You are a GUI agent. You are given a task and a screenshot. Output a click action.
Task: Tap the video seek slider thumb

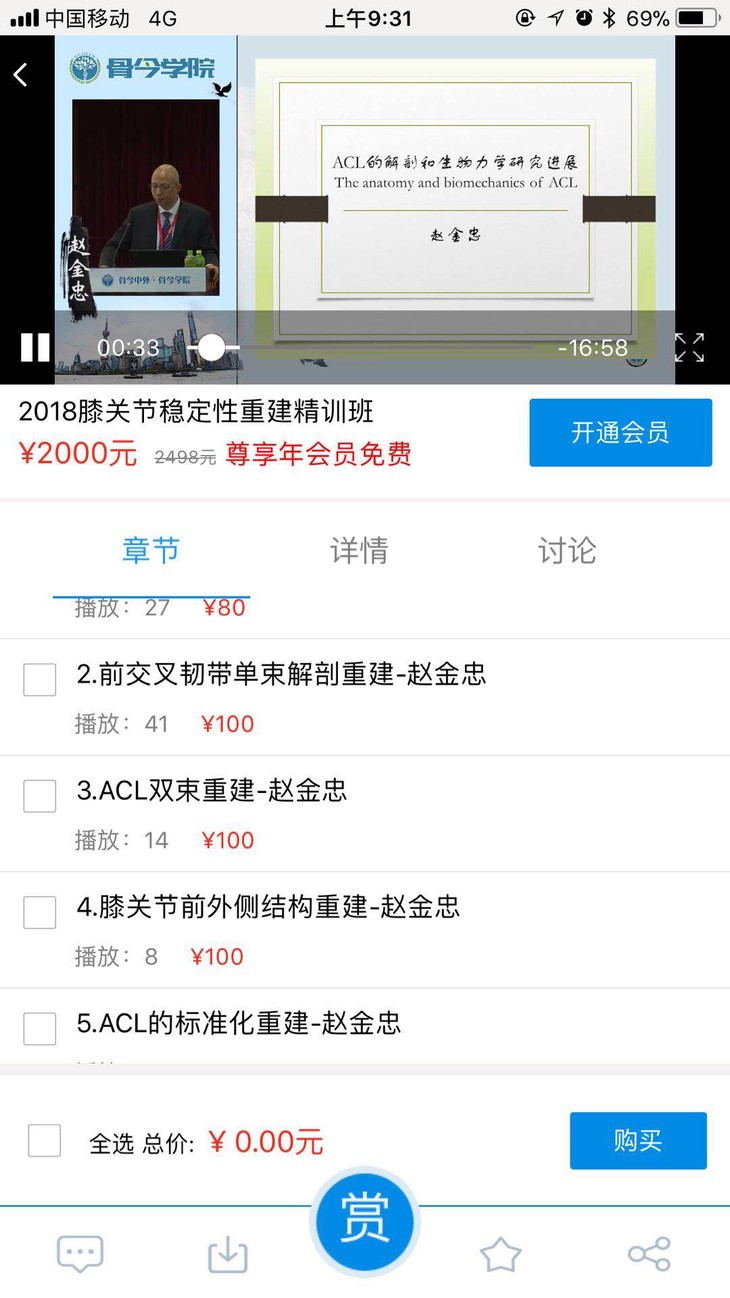tap(211, 347)
